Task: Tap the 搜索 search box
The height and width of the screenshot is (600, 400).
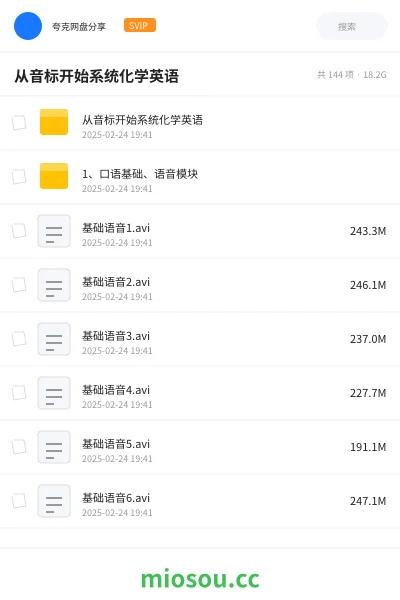Action: (x=352, y=26)
